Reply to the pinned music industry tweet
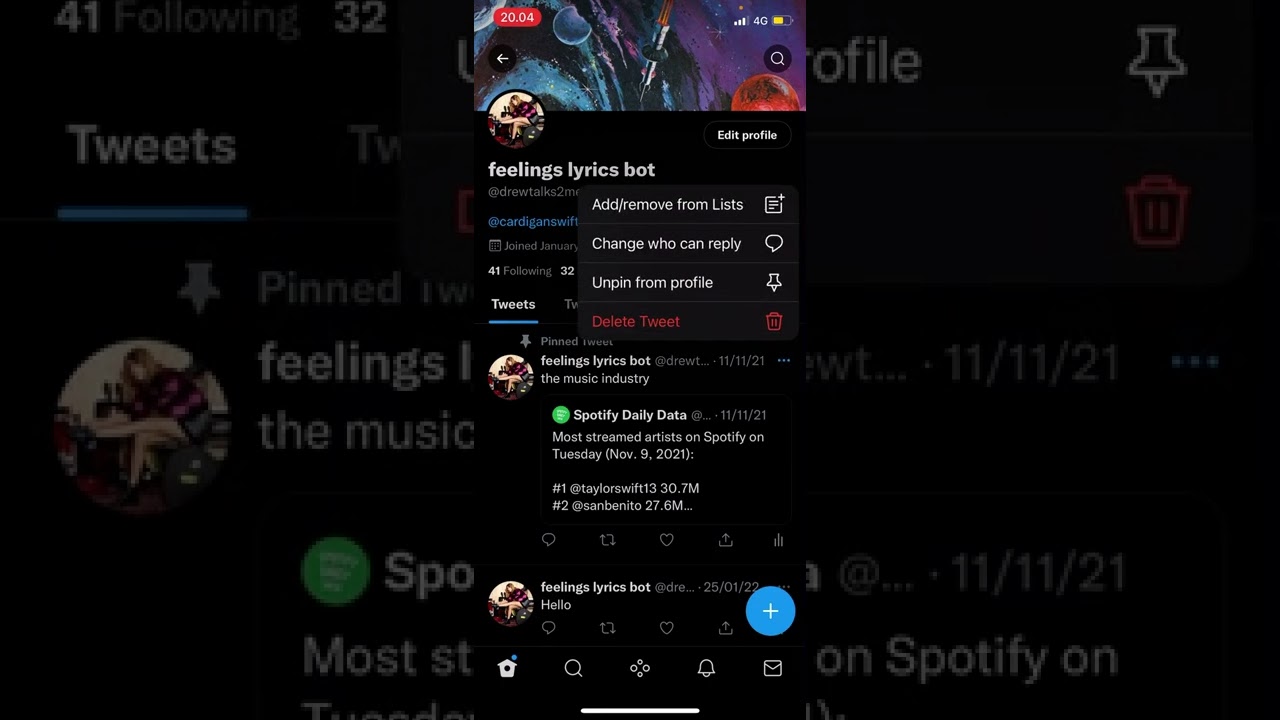The image size is (1280, 720). click(548, 540)
